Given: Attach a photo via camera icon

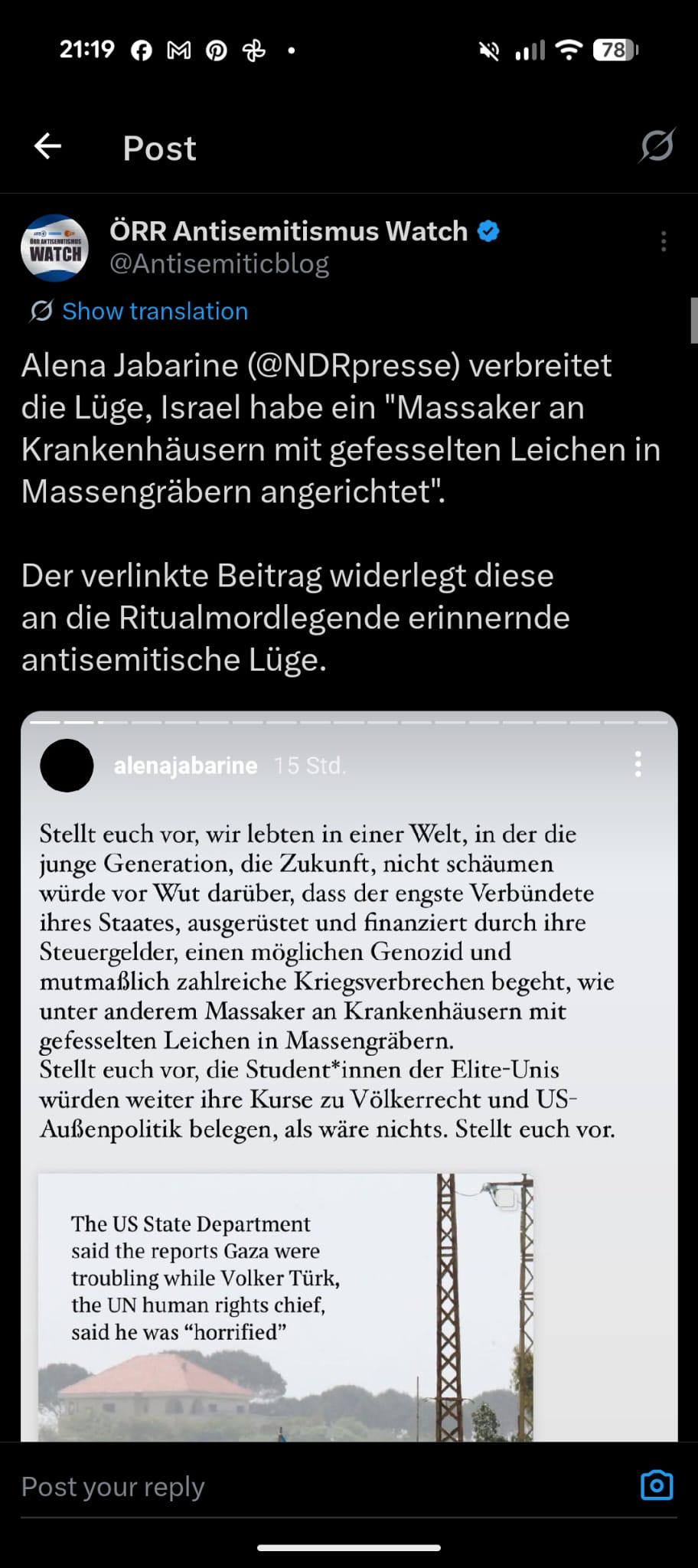Looking at the screenshot, I should (x=656, y=1485).
